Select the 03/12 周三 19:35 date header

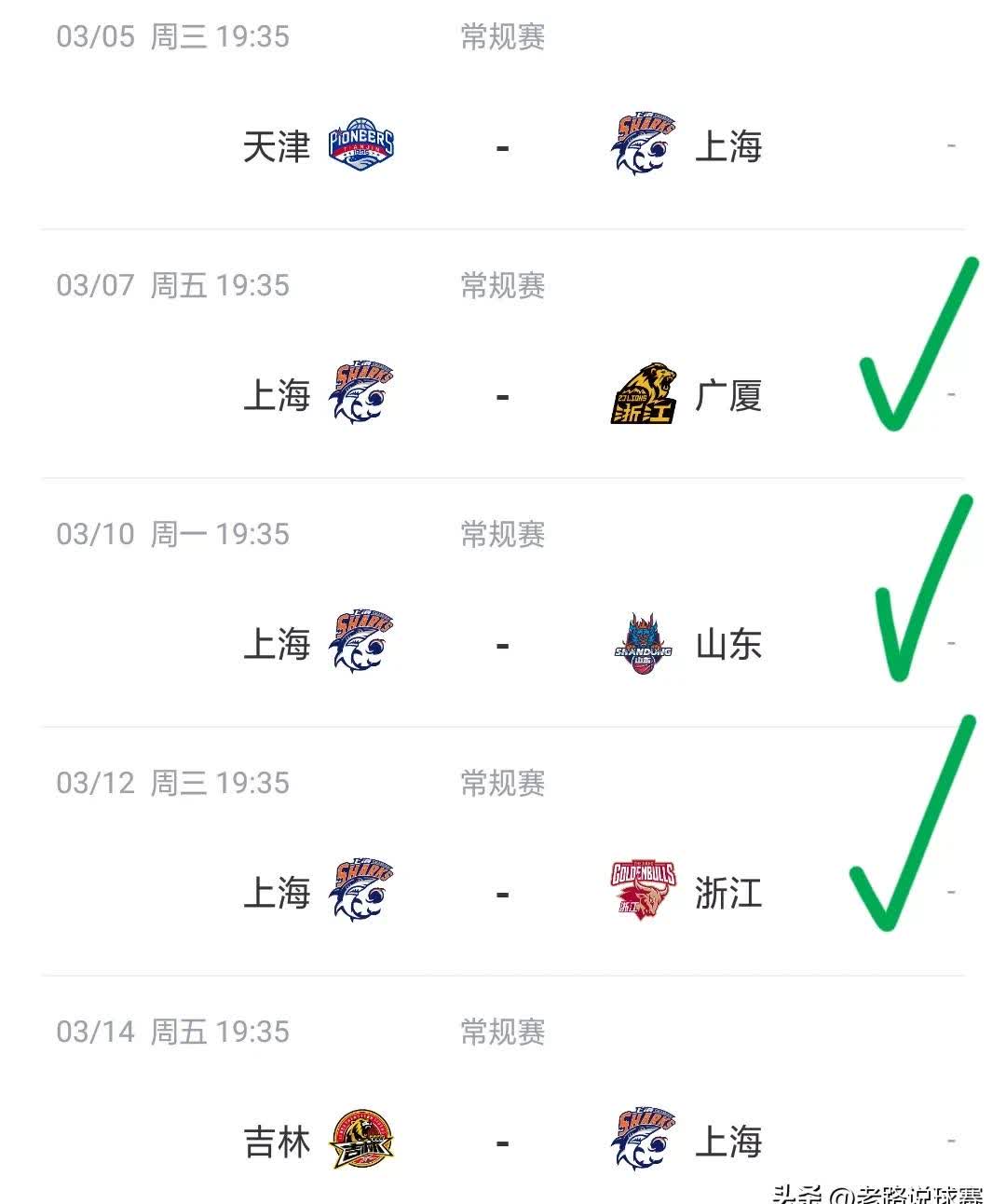tap(172, 783)
